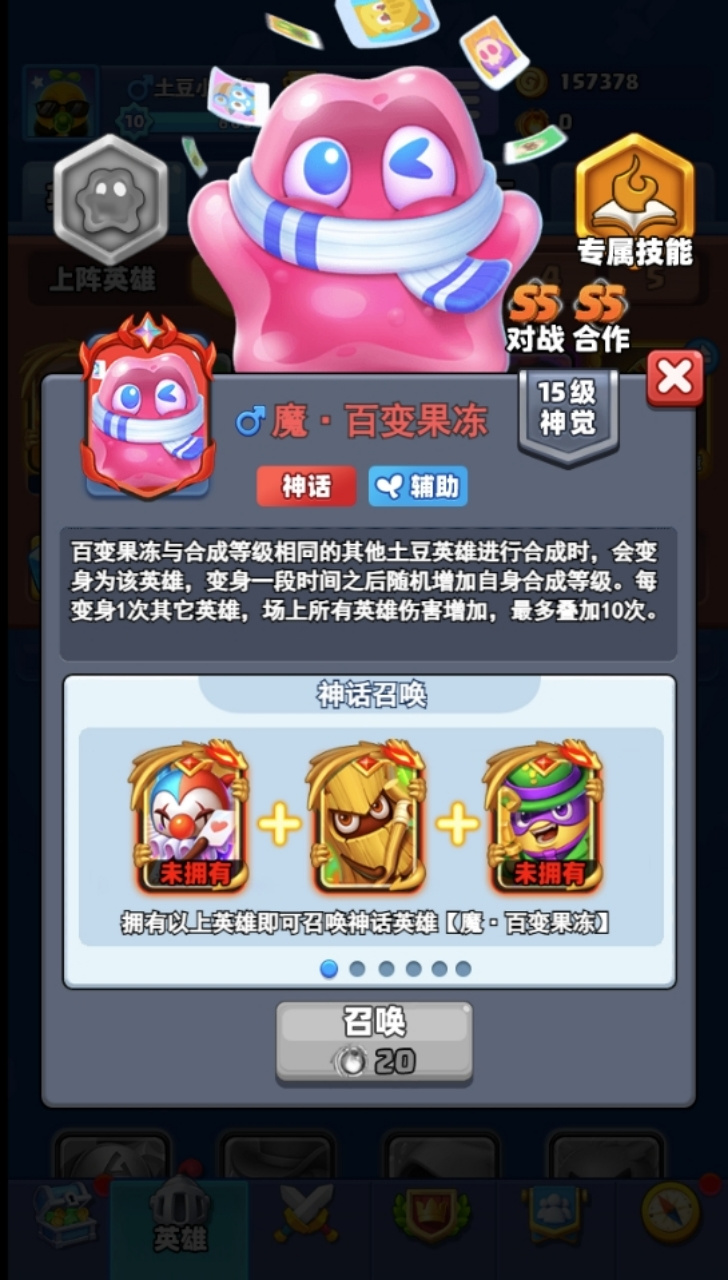Select the purple masked hero card
728x1280 pixels.
click(x=544, y=817)
